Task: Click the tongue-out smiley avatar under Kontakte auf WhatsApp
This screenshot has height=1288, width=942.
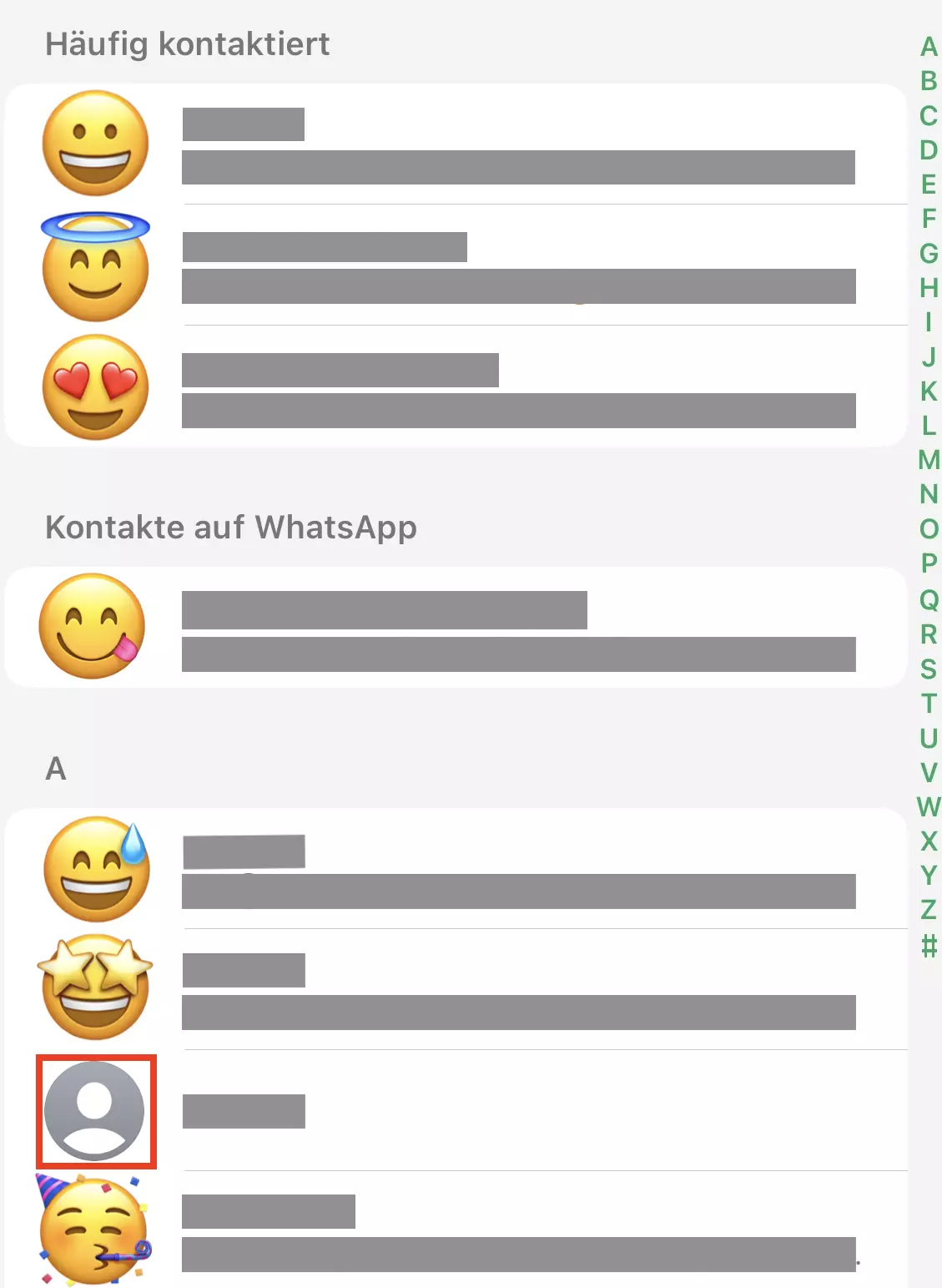Action: [x=95, y=627]
